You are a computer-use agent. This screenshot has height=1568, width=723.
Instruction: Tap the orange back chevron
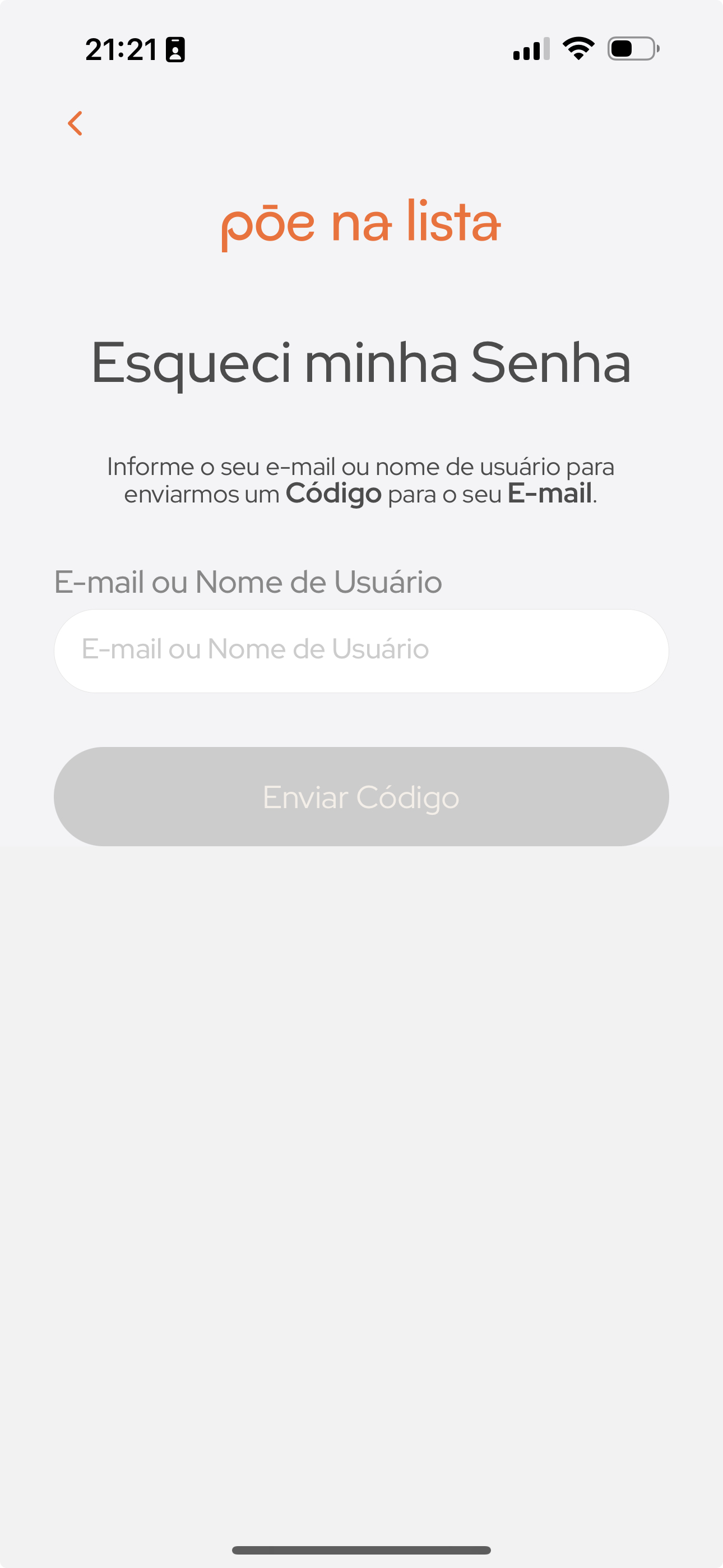tap(76, 123)
